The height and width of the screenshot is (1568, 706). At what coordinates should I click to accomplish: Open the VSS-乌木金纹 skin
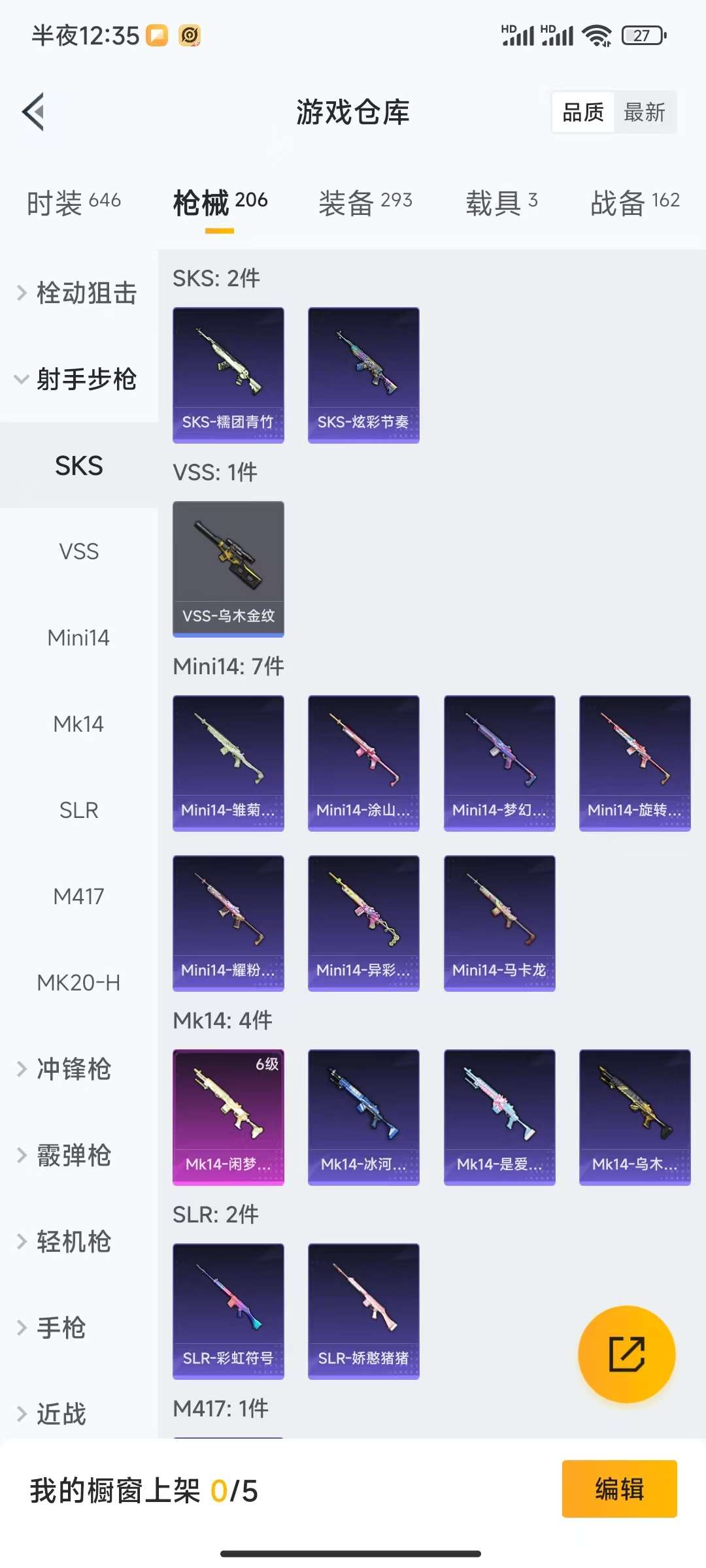[x=228, y=568]
